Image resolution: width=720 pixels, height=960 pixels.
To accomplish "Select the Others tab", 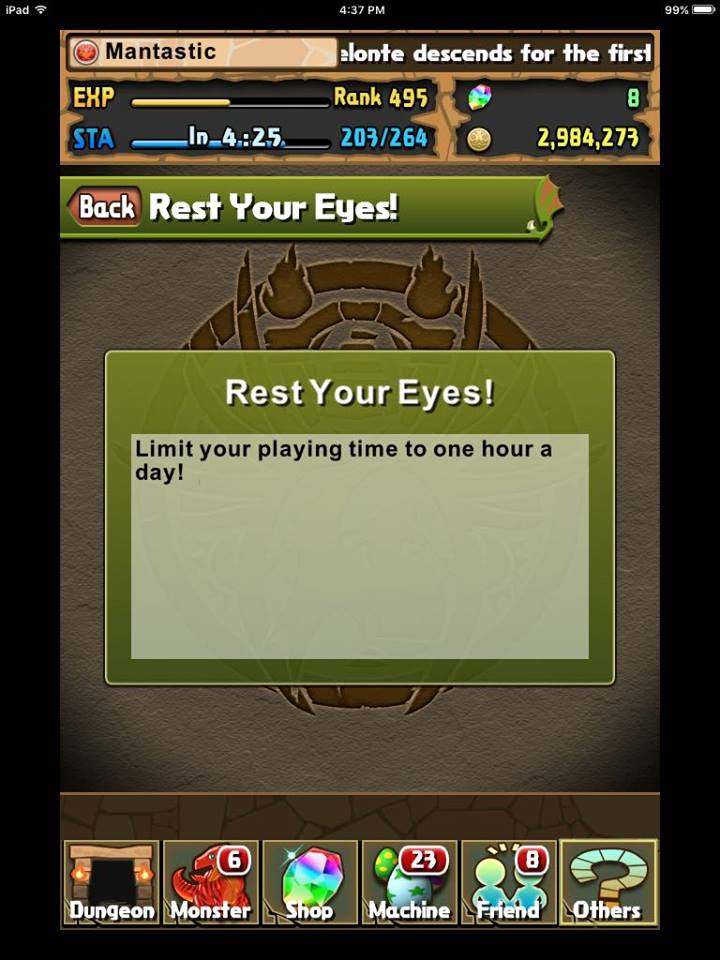I will coord(607,883).
